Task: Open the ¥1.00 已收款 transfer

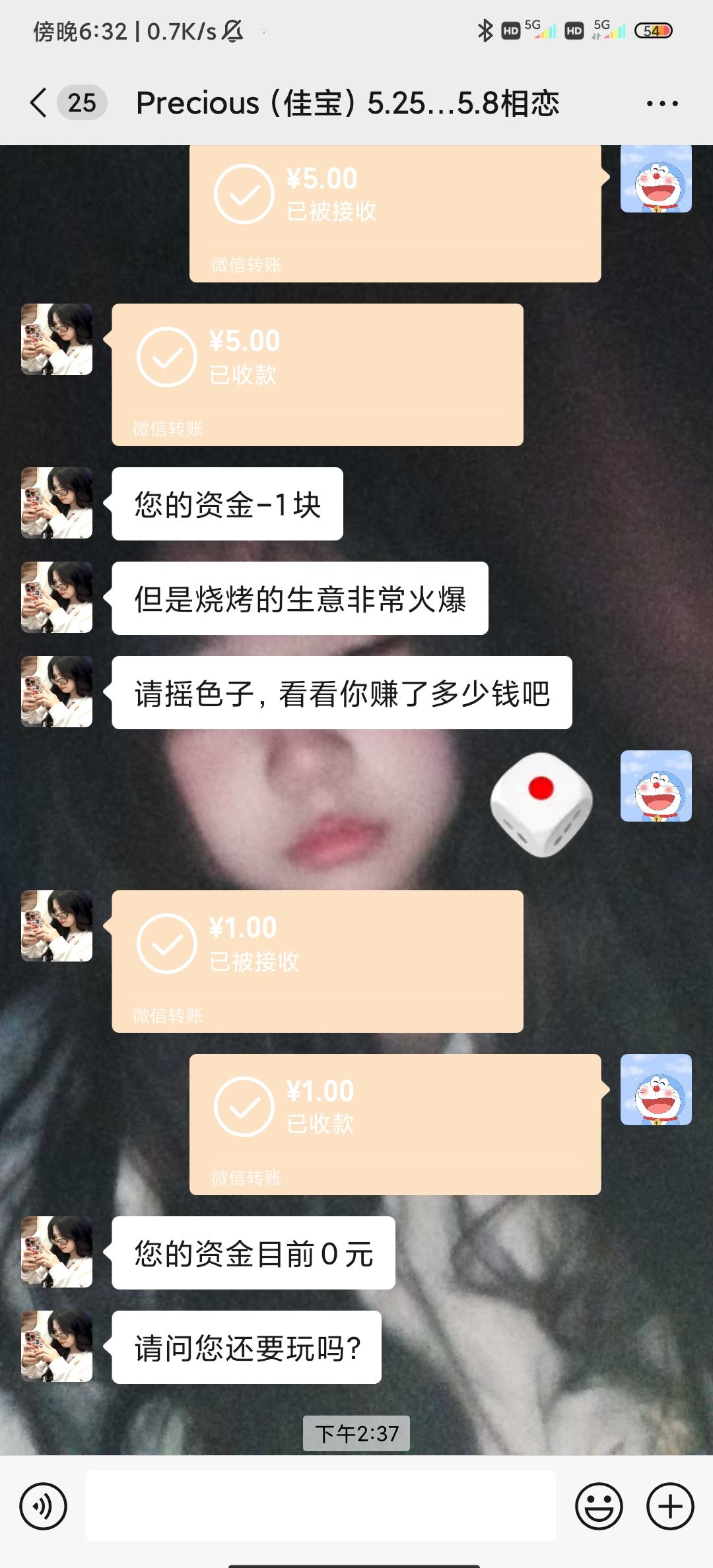Action: point(395,1124)
